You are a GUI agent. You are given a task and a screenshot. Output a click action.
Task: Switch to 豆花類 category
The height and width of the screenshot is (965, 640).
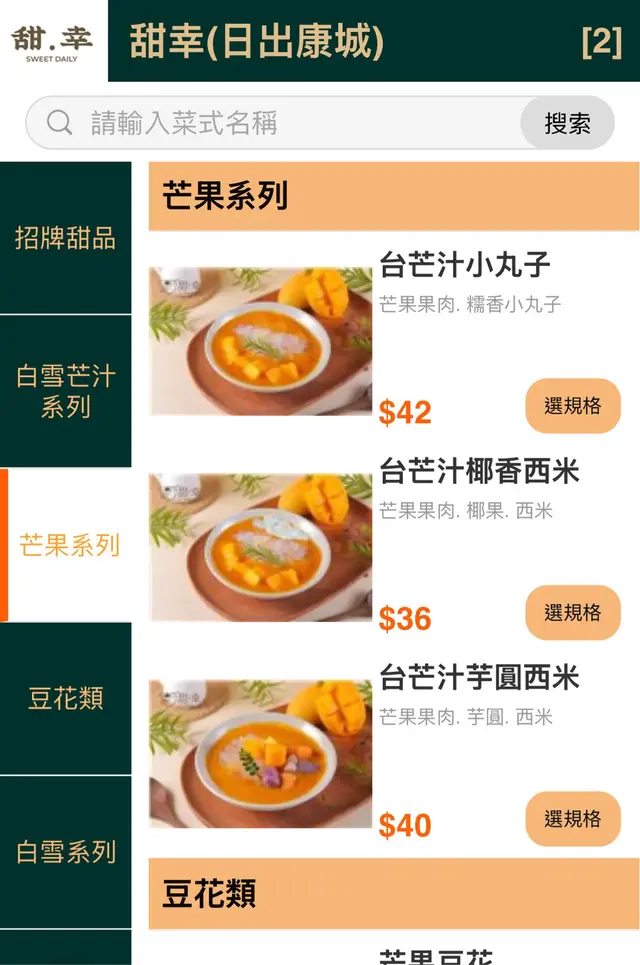coord(66,698)
